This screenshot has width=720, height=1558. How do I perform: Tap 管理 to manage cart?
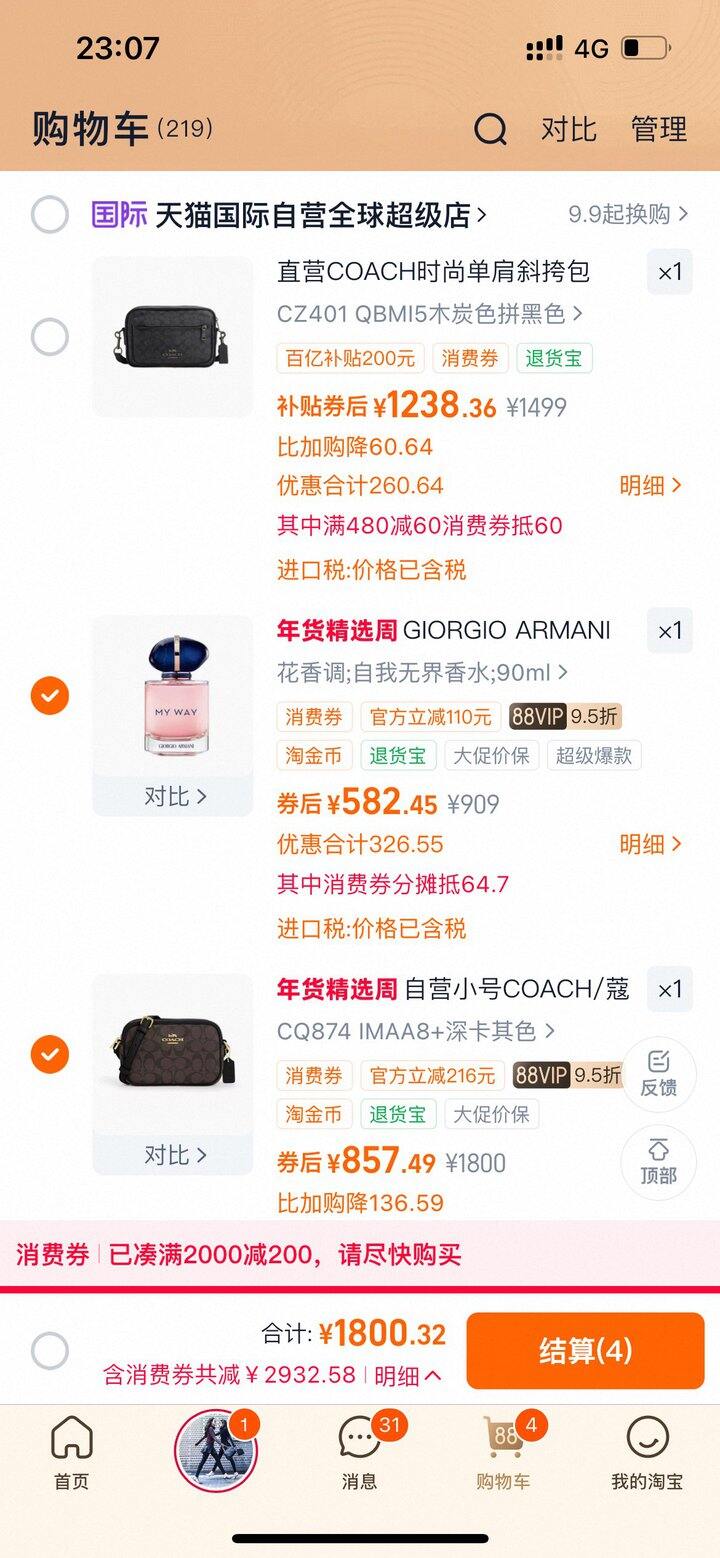click(658, 129)
